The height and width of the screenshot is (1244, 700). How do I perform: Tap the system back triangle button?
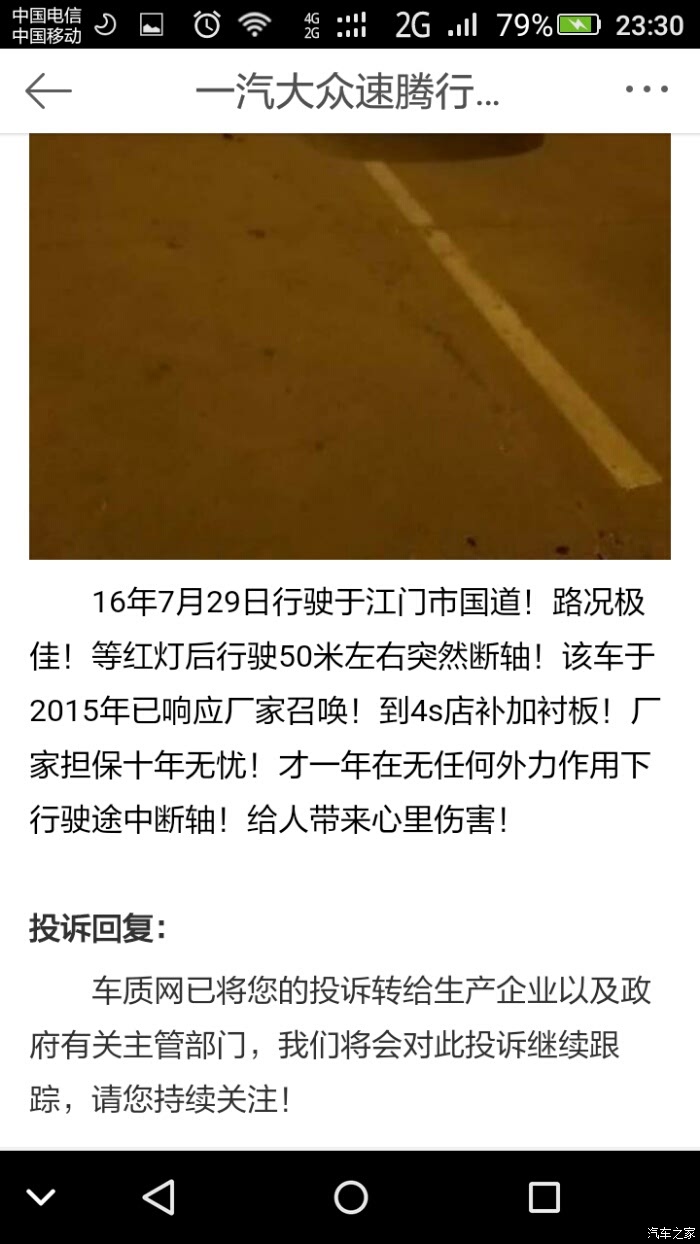click(x=159, y=1197)
